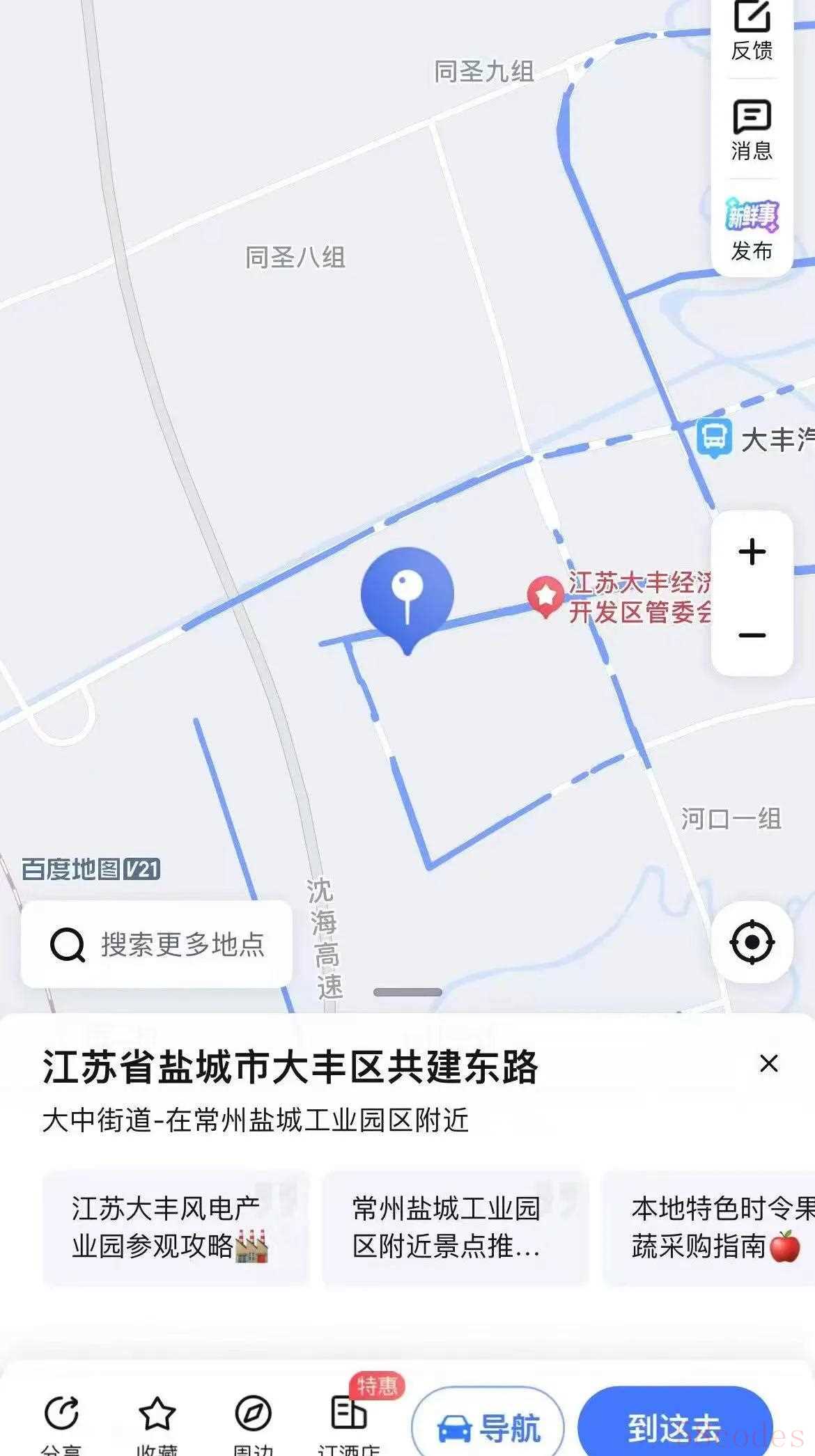The image size is (815, 1456).
Task: Open 订酒店 hotel booking
Action: (x=349, y=1423)
